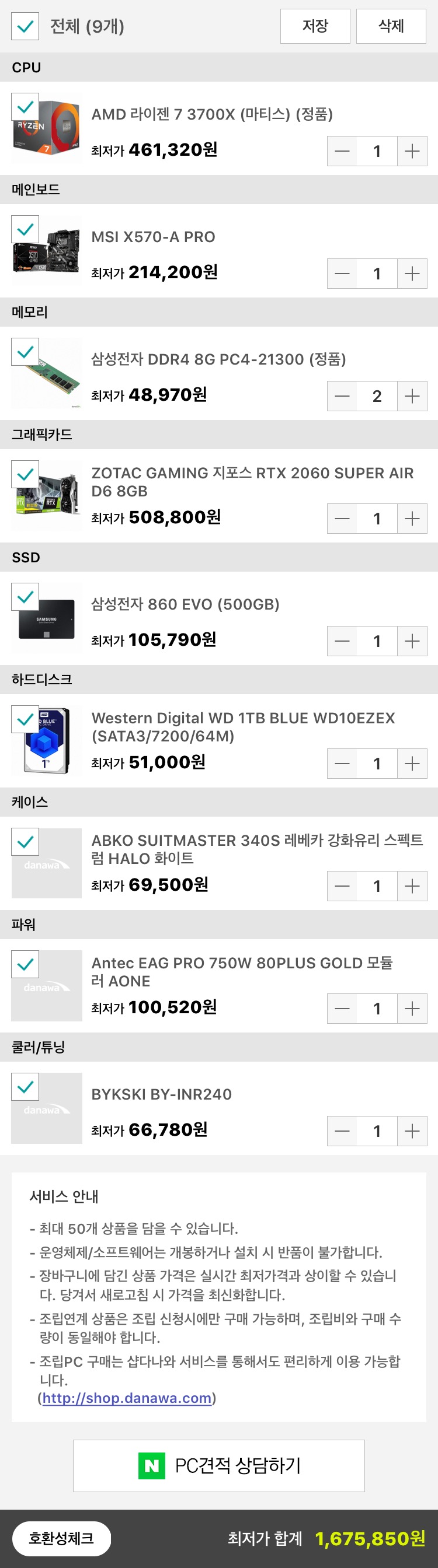Uncheck the AMD 라이젠 7 3700X item

pyautogui.click(x=25, y=107)
